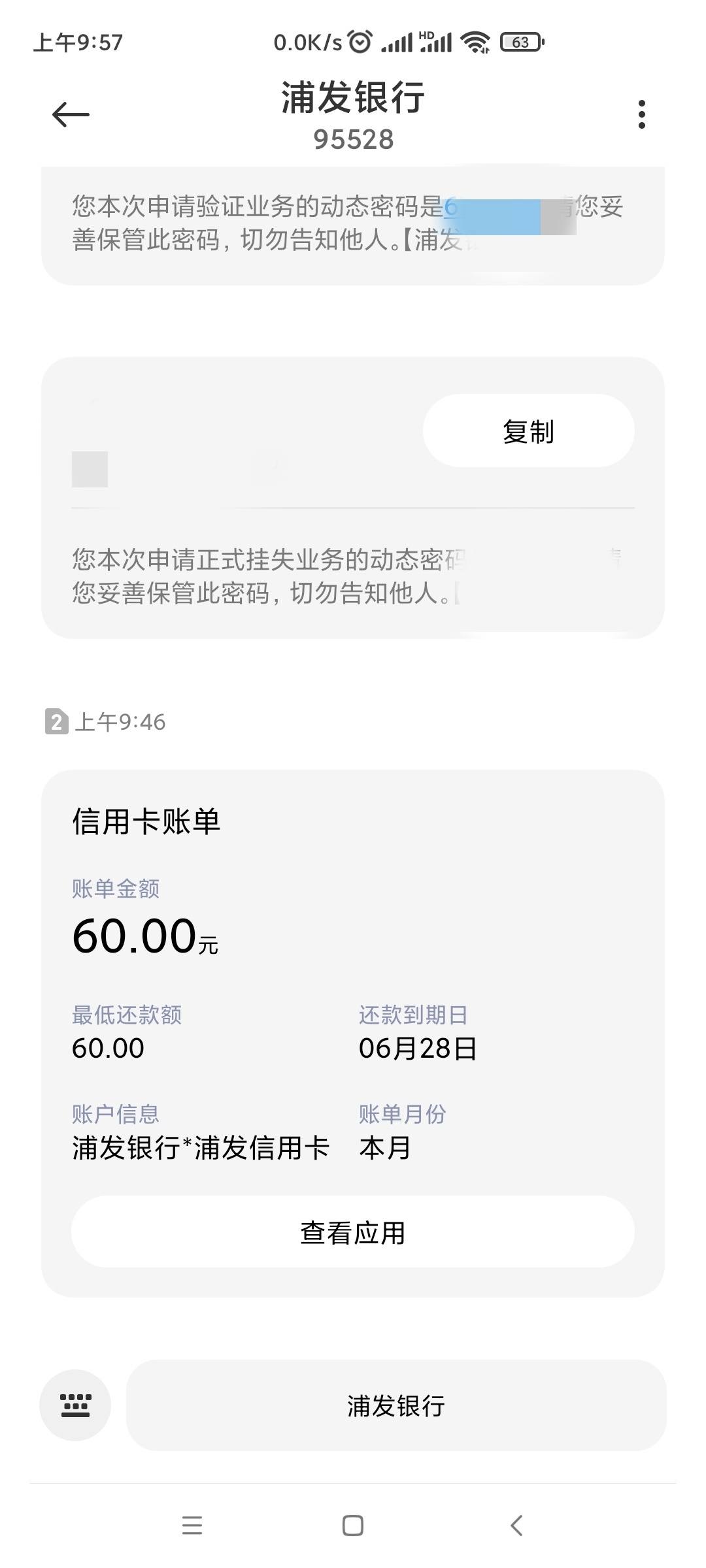Open the 浦发银行 service menu button

(x=396, y=1405)
